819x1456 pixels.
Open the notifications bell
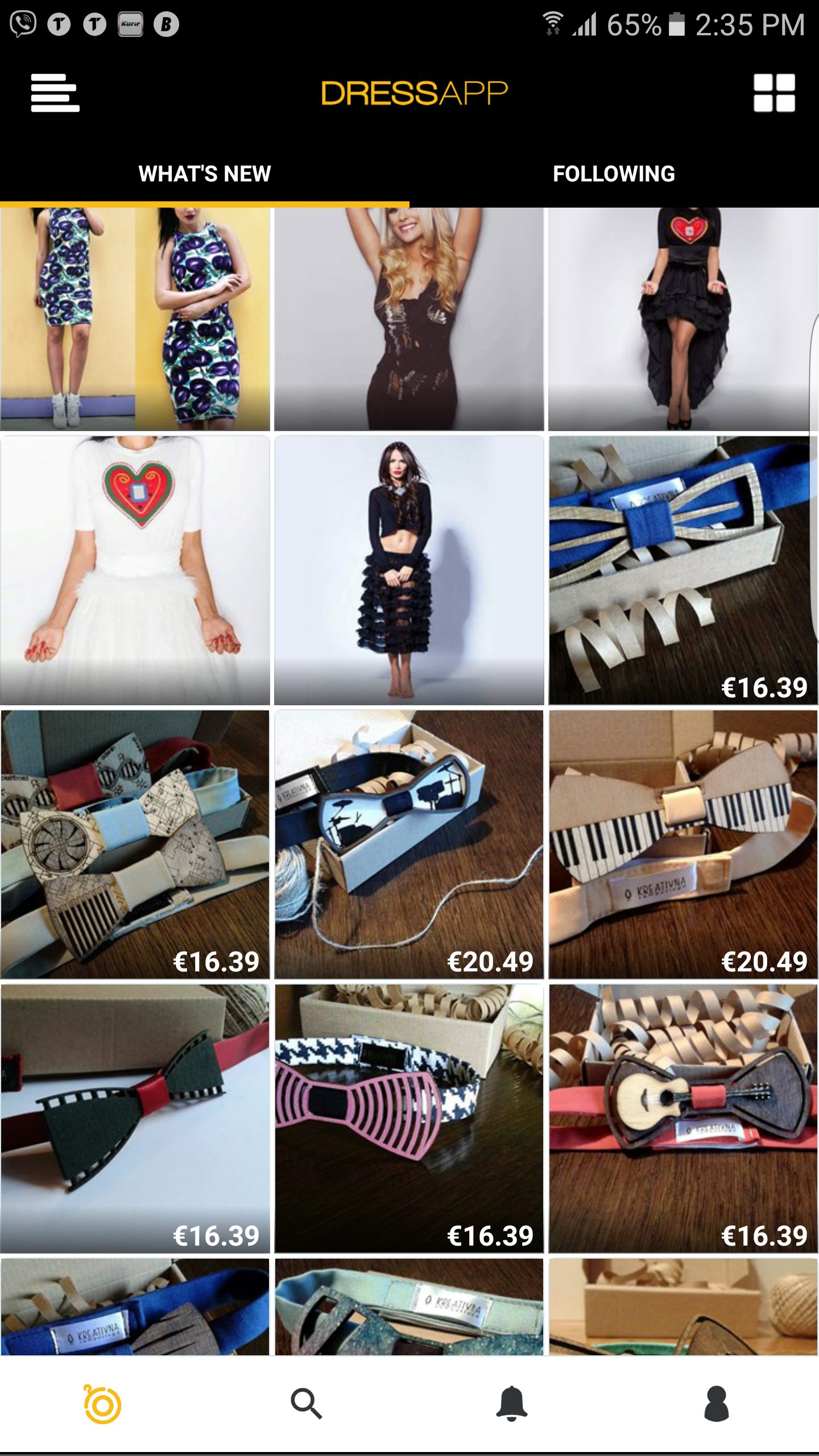click(512, 1404)
